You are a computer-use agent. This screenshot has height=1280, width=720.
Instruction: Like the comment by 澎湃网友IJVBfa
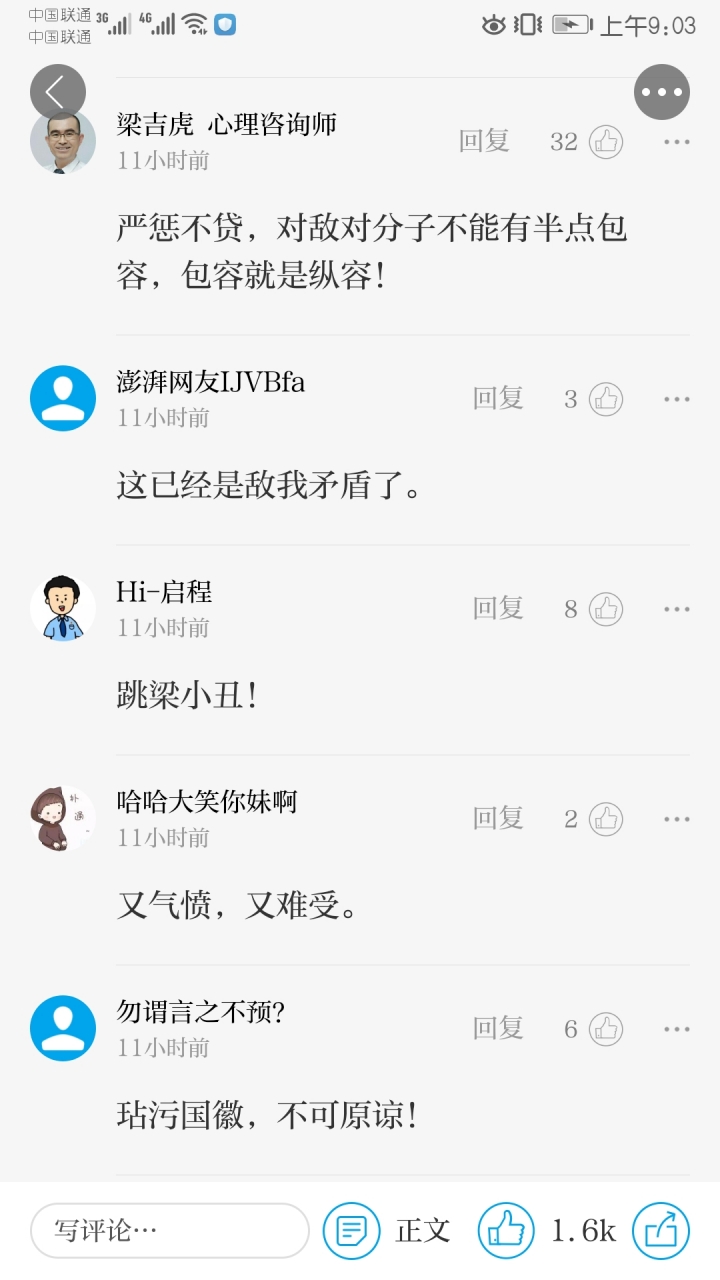click(x=605, y=399)
